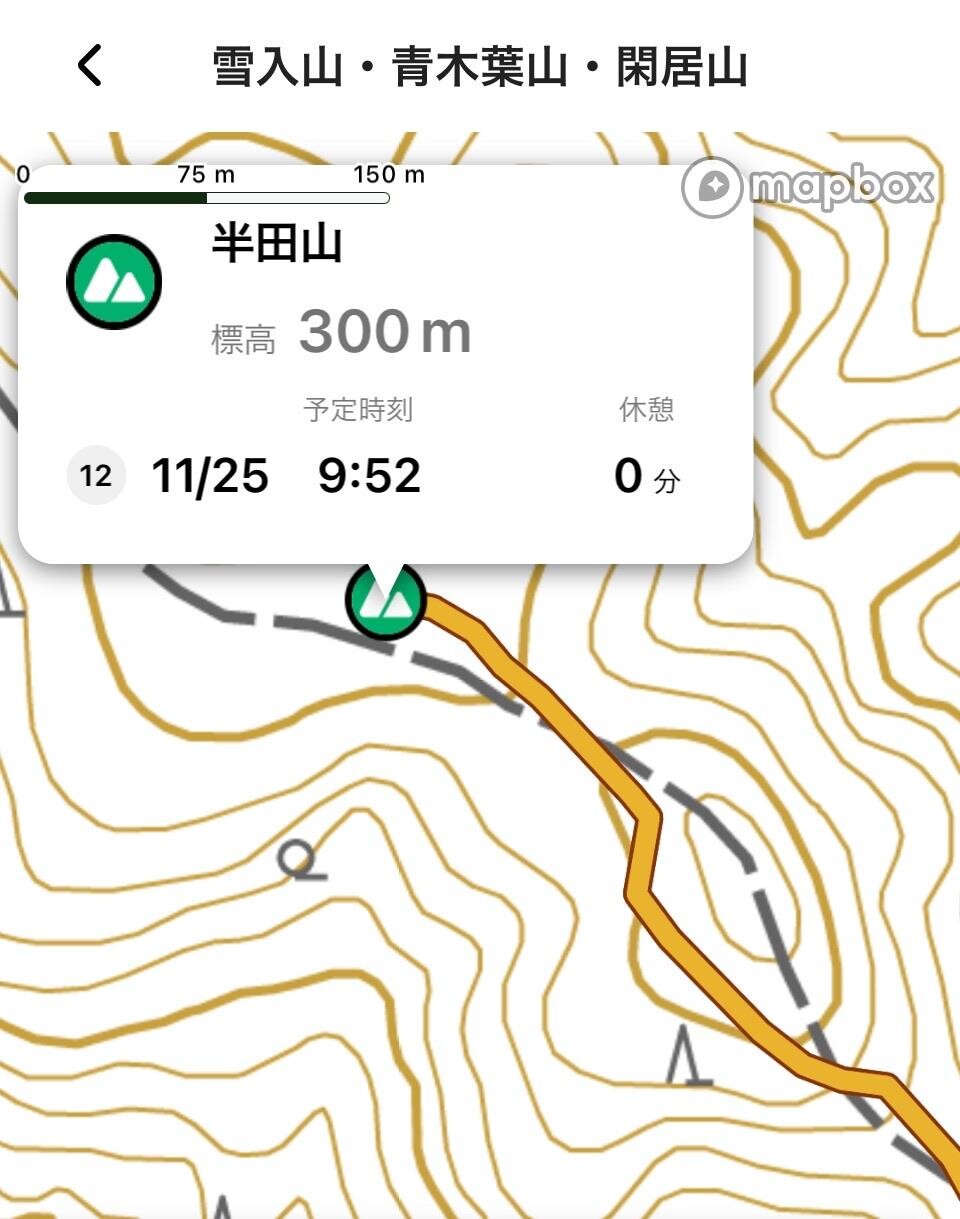Tap the mapbox wordmark top right
Viewport: 960px width, 1219px height.
(838, 185)
